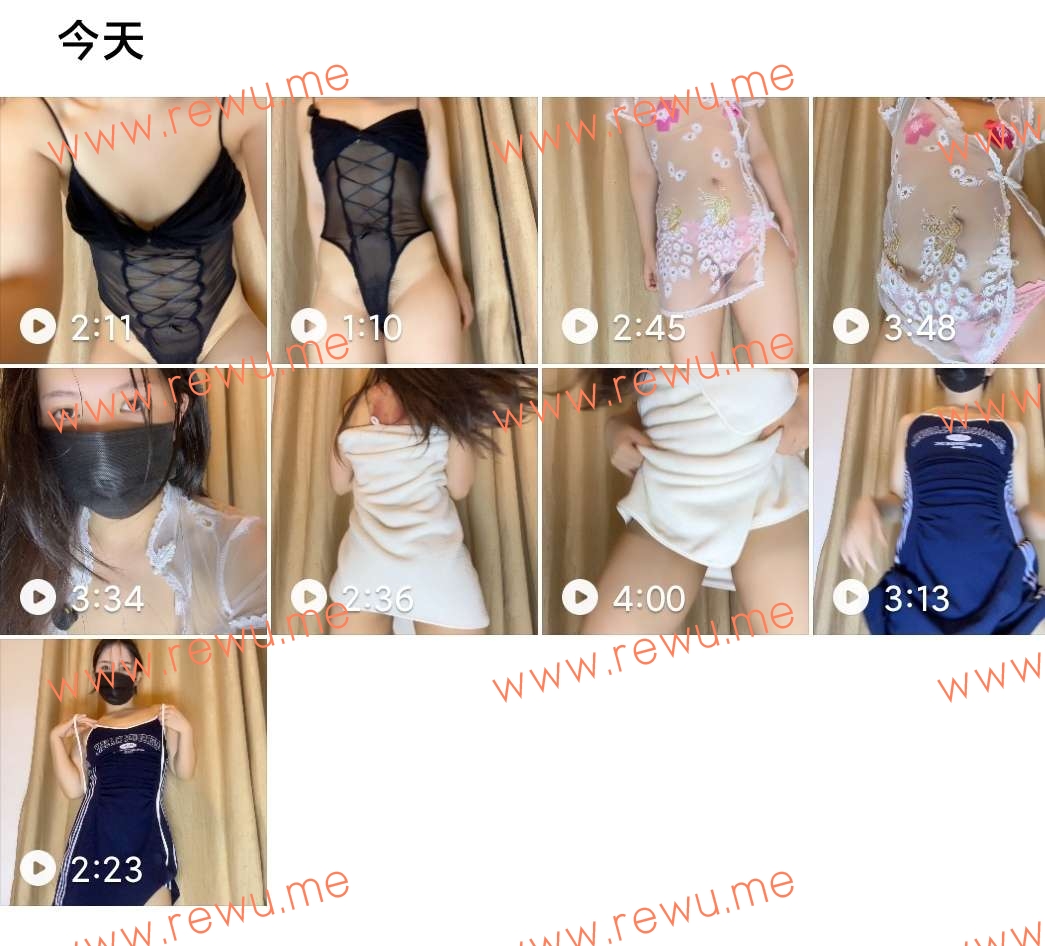Select the 3:48 video
Image resolution: width=1045 pixels, height=946 pixels.
tap(928, 230)
